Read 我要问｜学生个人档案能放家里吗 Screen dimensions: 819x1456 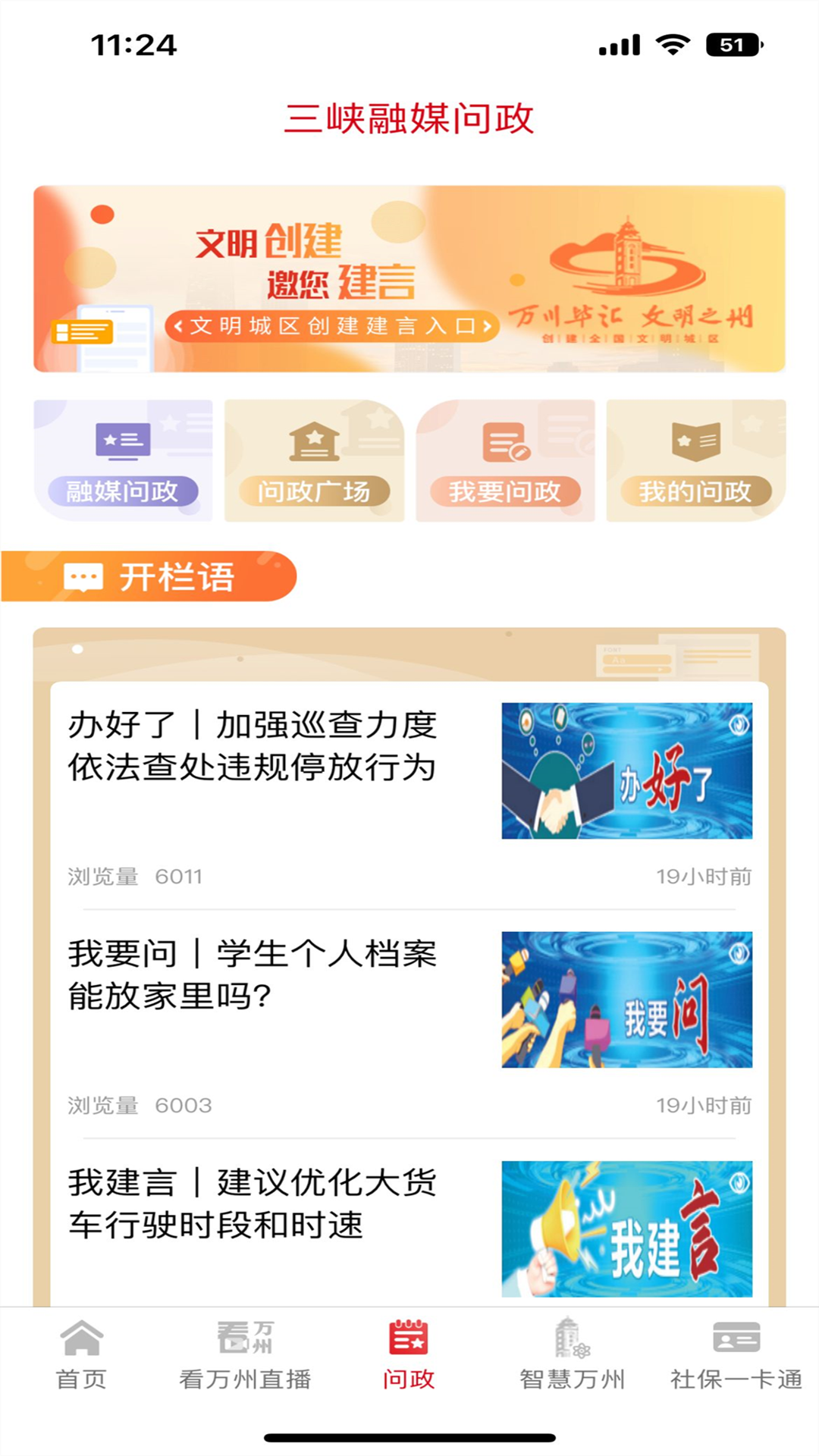point(253,975)
